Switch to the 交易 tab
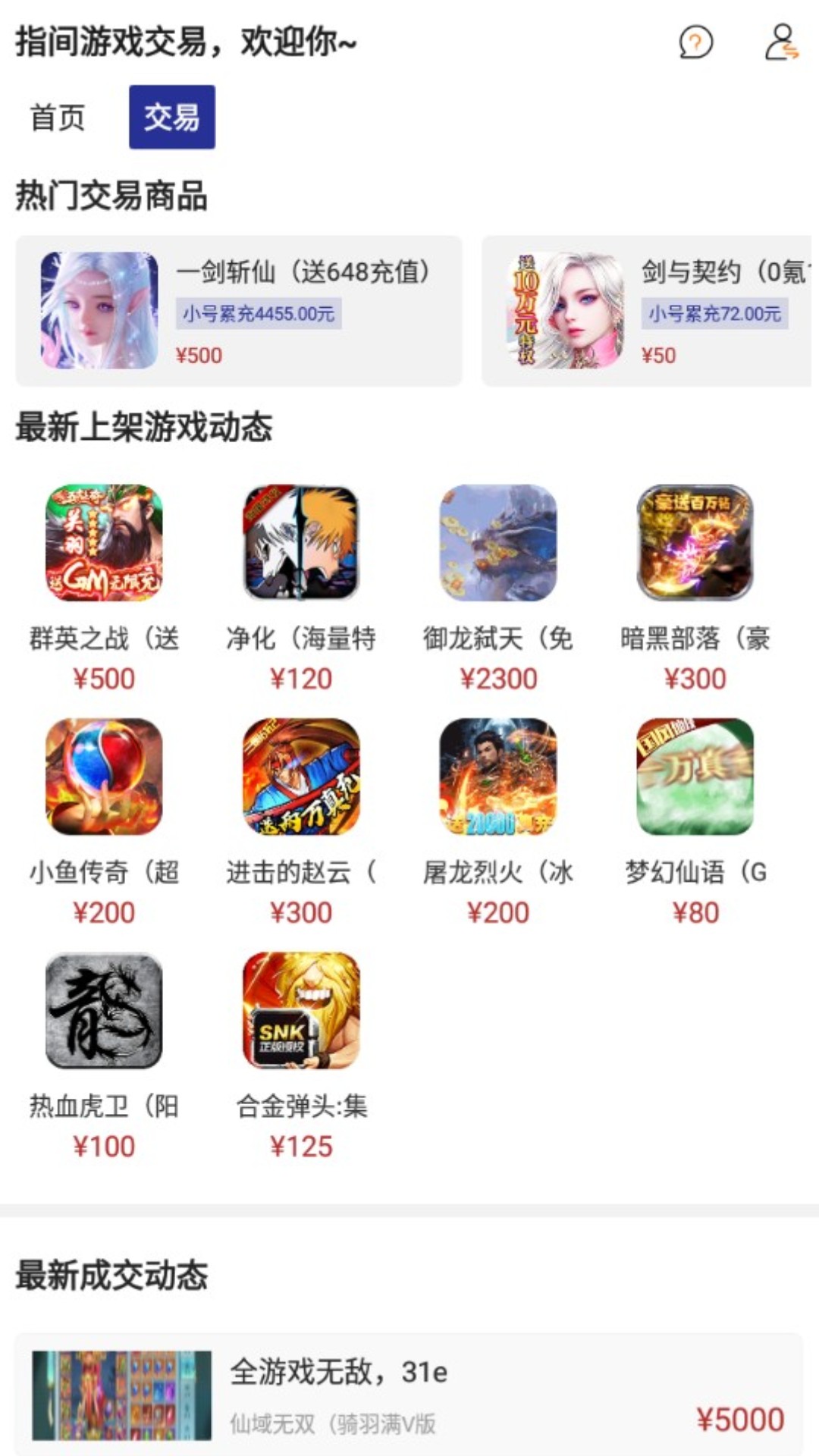The width and height of the screenshot is (819, 1456). pyautogui.click(x=172, y=116)
